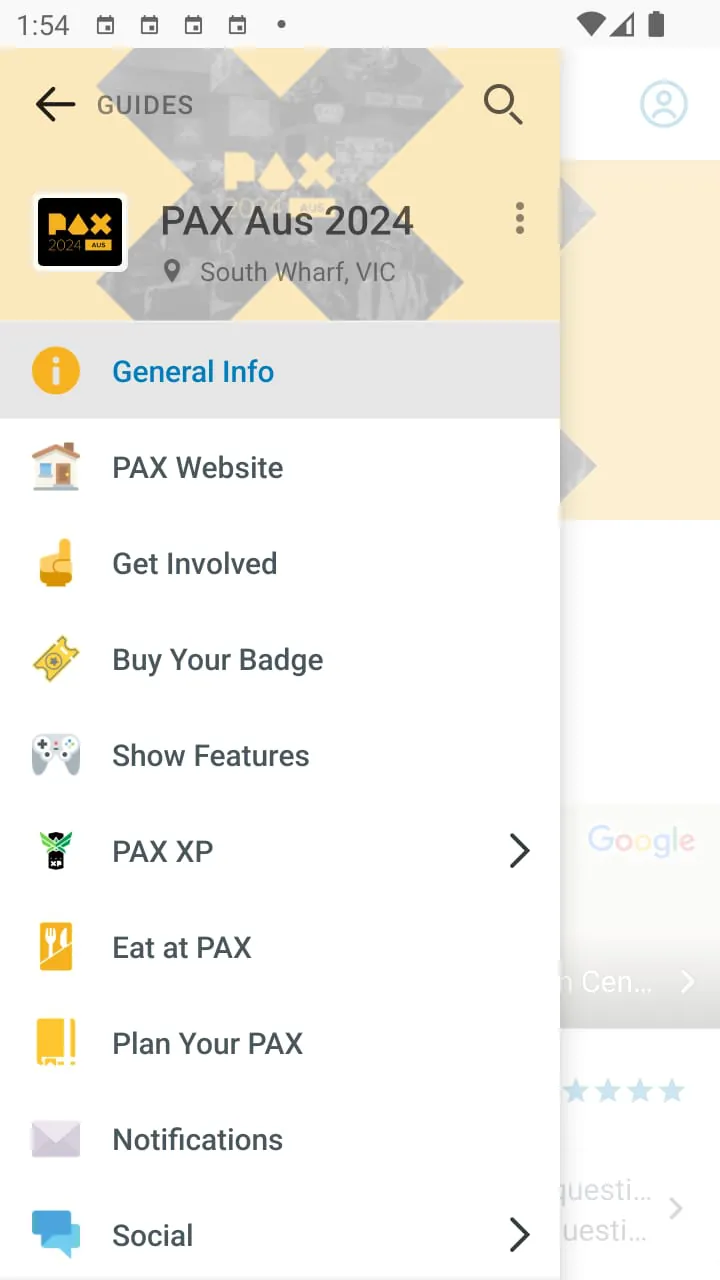The width and height of the screenshot is (720, 1280).
Task: Open the search magnifier in the GUIDES header
Action: (x=503, y=104)
